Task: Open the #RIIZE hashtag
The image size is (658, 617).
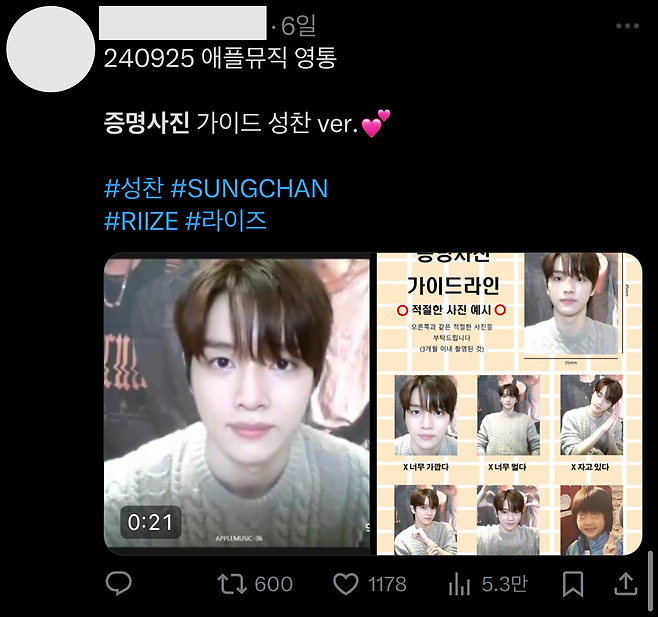Action: (141, 220)
